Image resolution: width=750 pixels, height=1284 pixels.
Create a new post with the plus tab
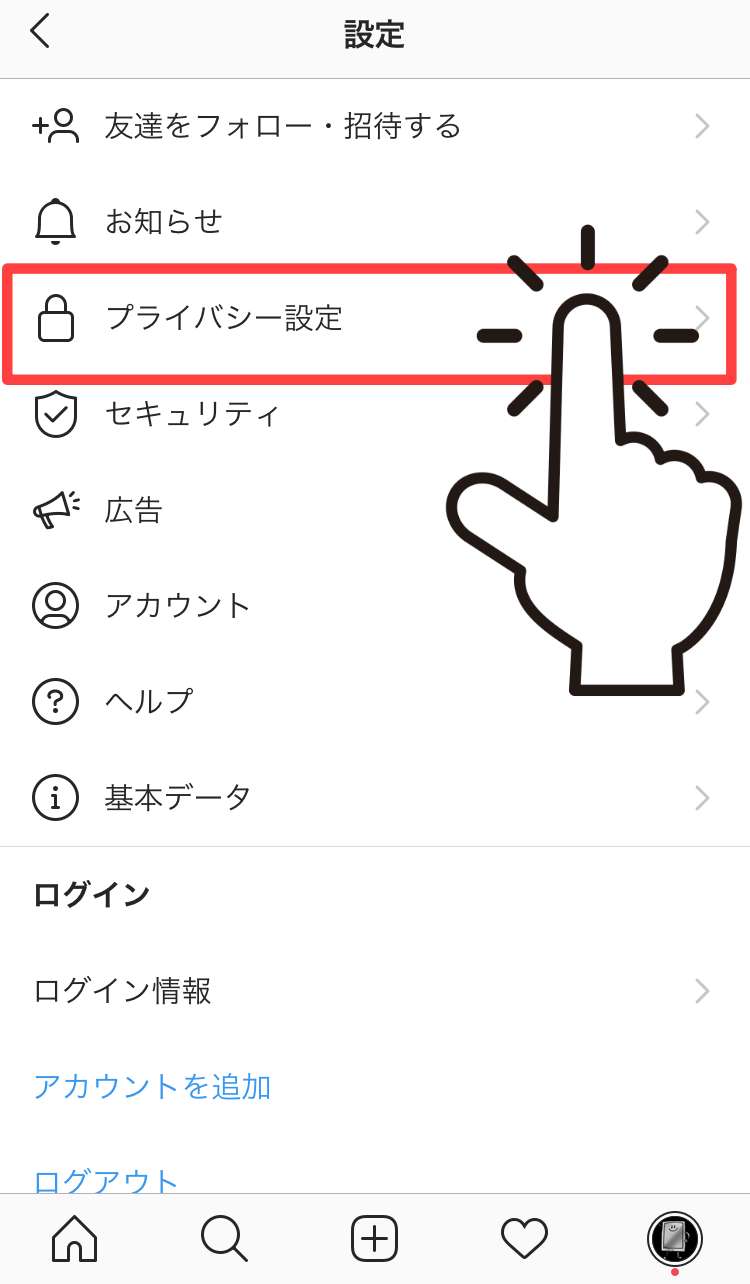coord(374,1239)
